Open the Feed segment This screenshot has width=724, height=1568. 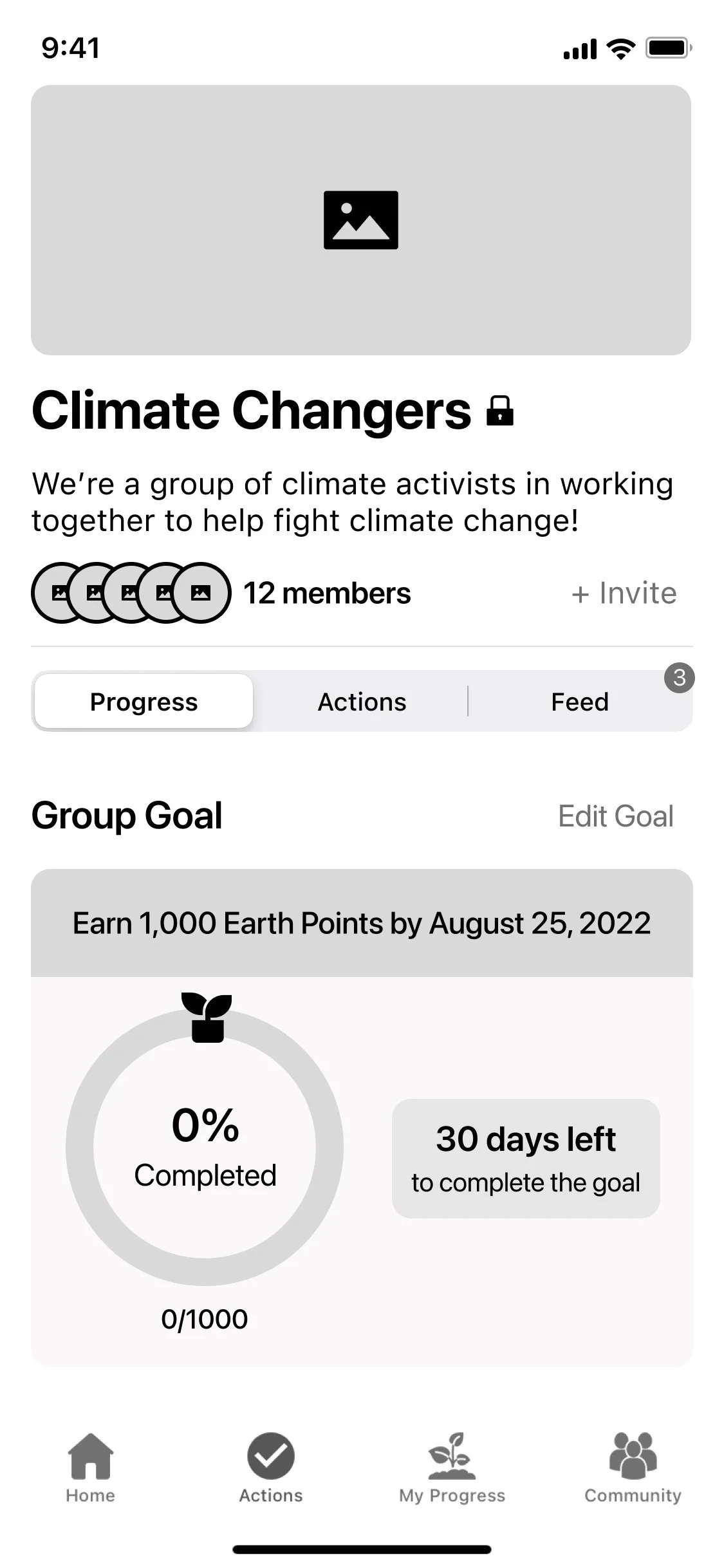tap(580, 702)
